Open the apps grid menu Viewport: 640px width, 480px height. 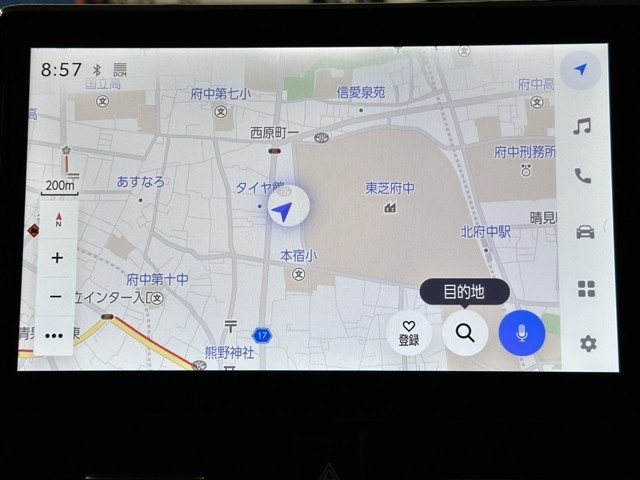tap(586, 289)
